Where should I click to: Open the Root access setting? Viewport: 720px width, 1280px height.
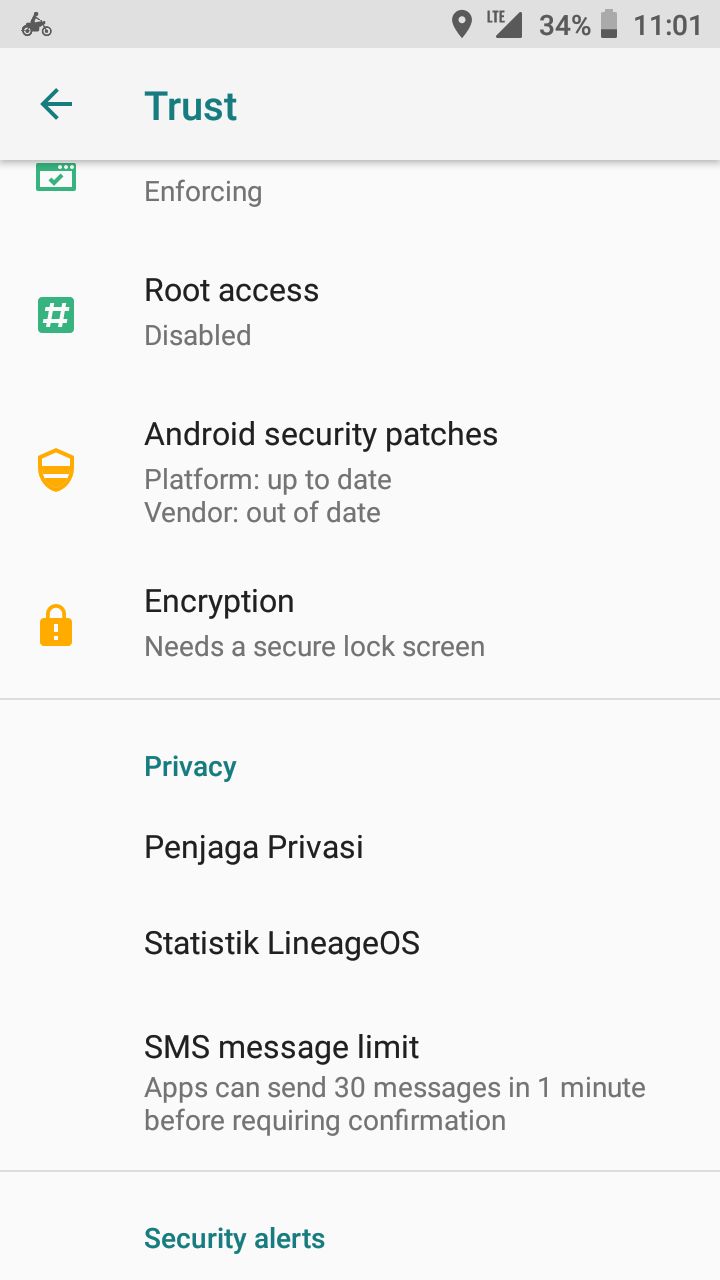click(x=360, y=313)
